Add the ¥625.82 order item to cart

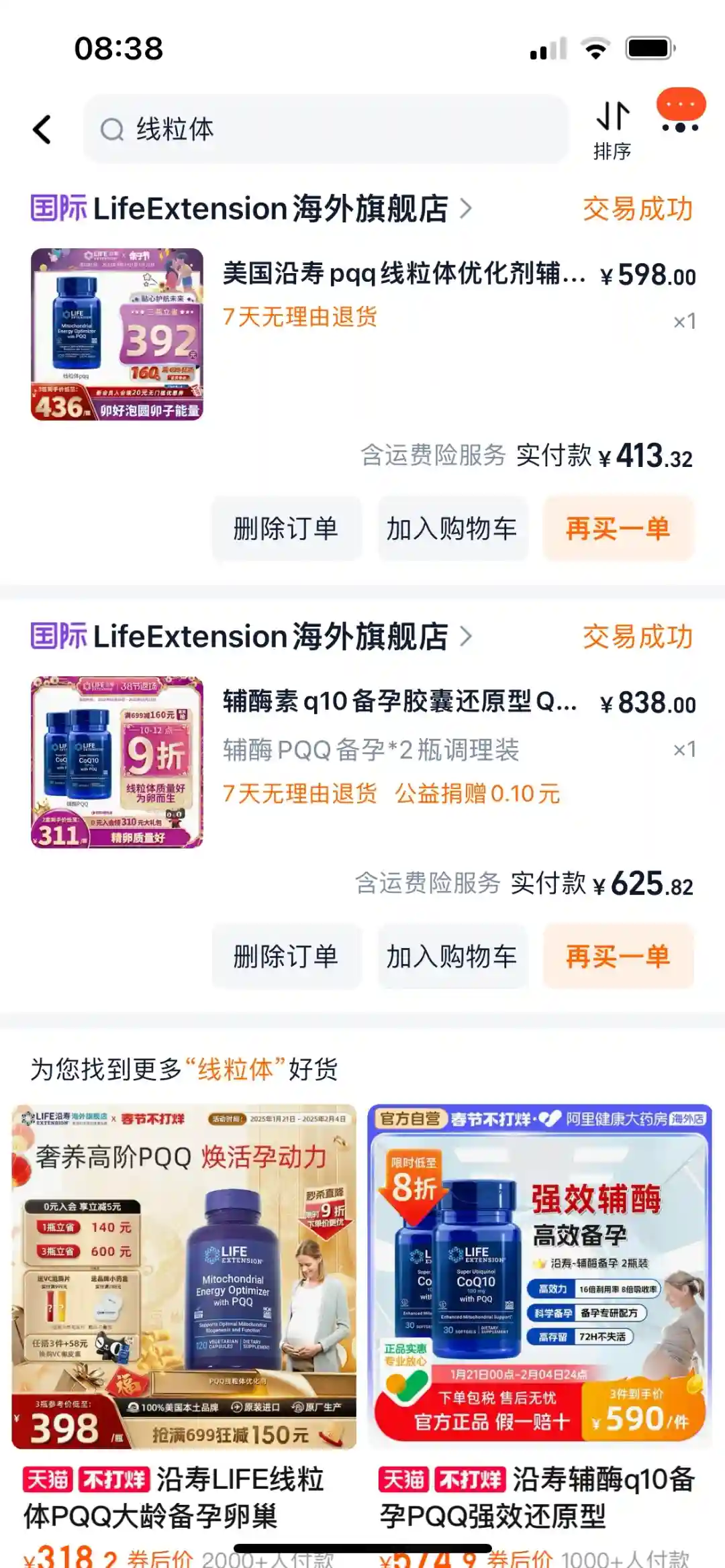(452, 957)
